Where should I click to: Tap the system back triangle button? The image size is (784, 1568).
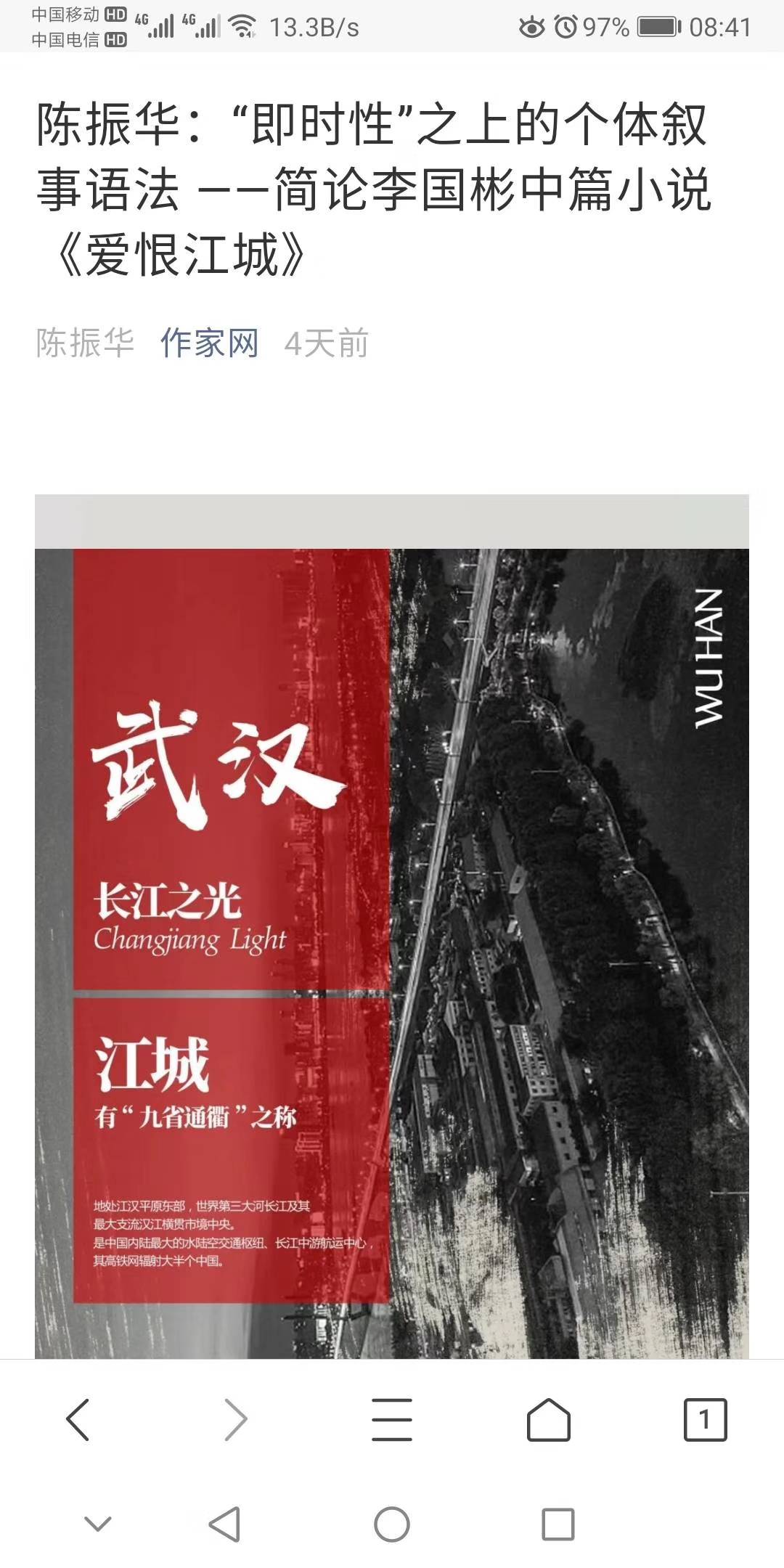(x=224, y=1524)
